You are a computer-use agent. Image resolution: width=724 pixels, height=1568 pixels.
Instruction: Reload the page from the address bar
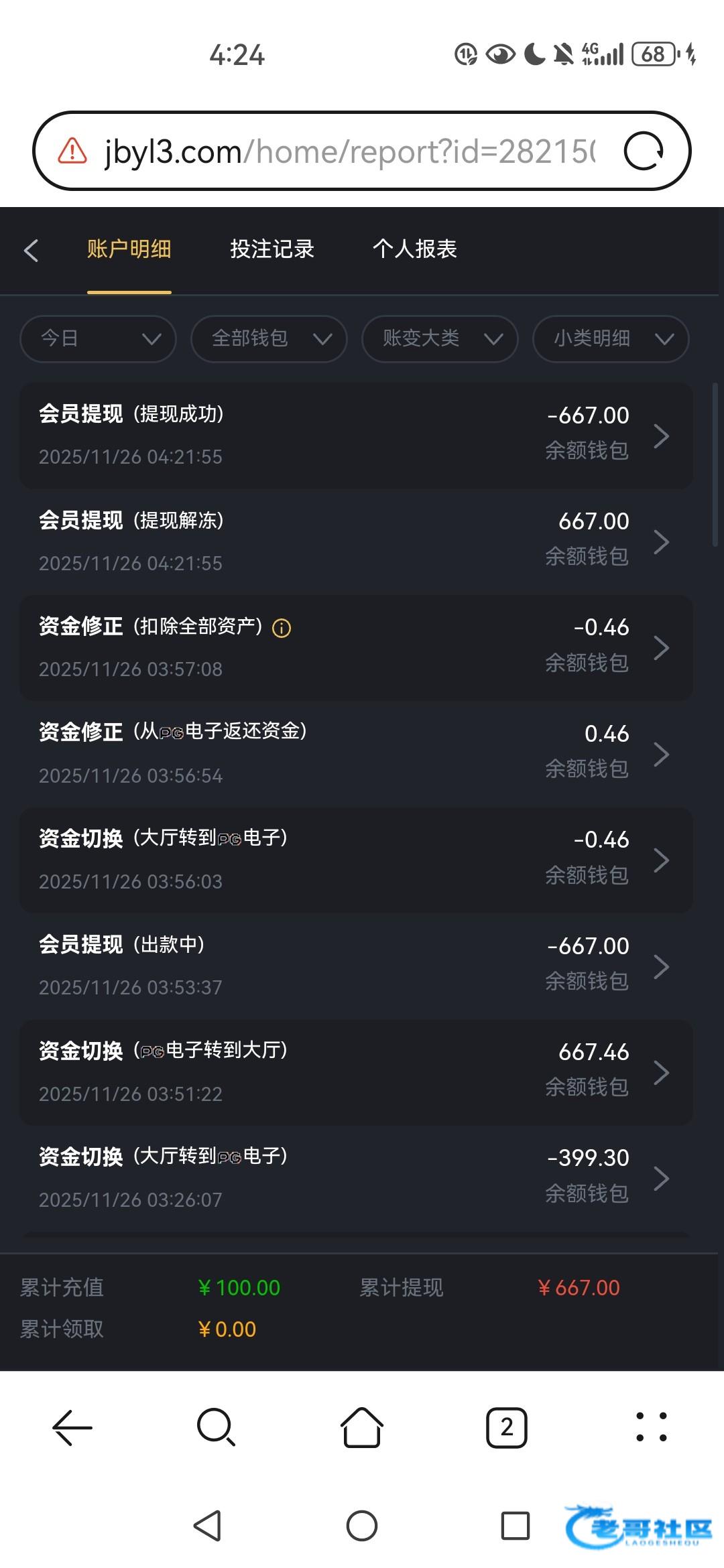tap(644, 151)
